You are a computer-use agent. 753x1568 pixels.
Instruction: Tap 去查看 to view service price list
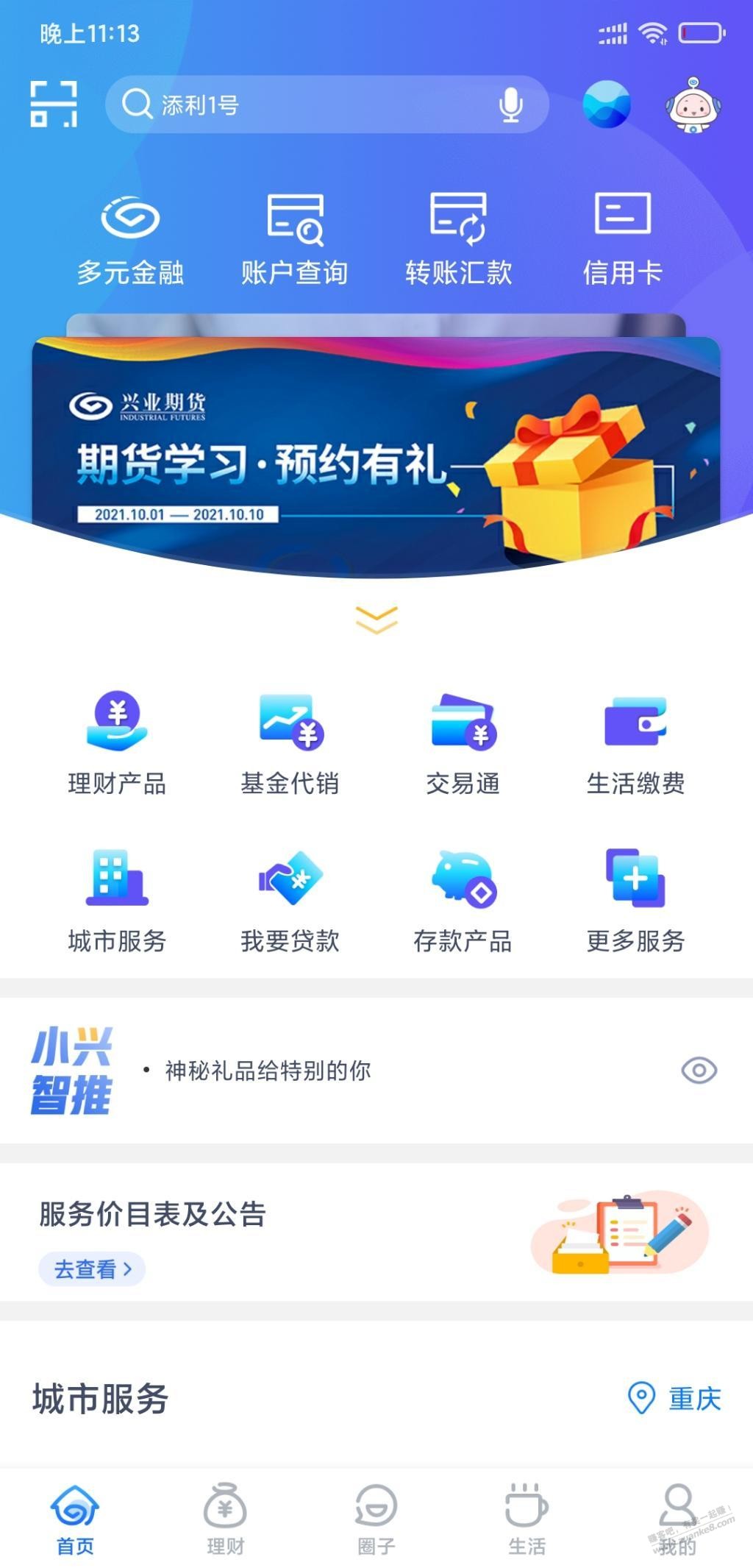tap(92, 1269)
